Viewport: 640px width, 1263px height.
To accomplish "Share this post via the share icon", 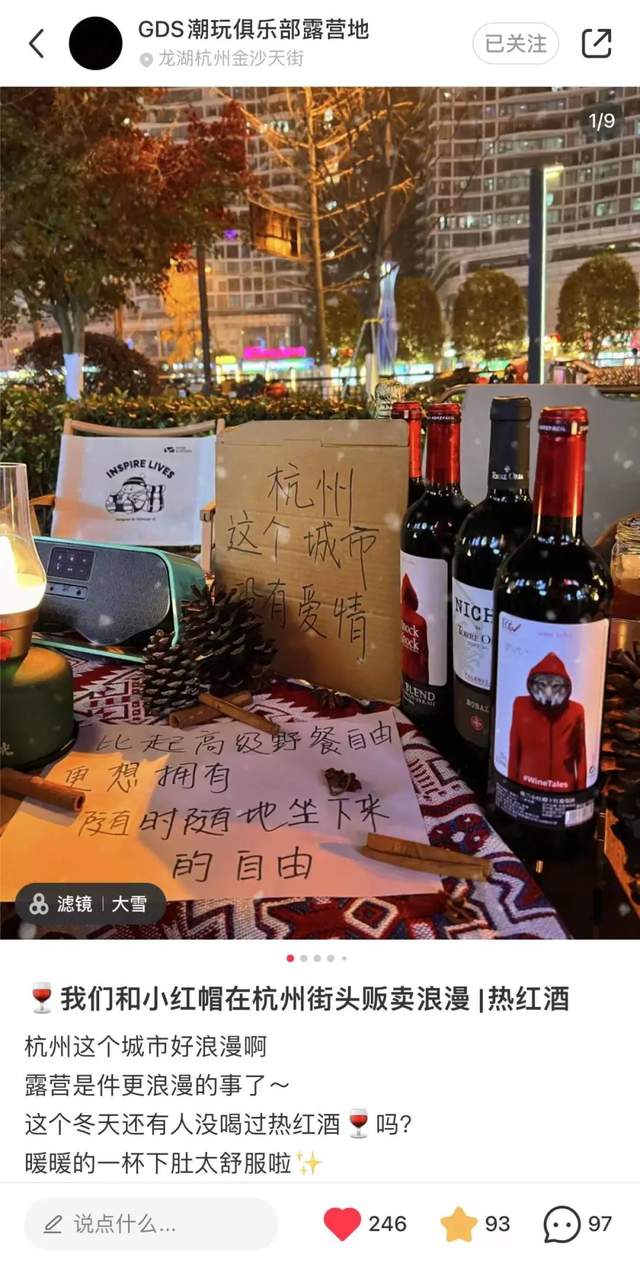I will [596, 43].
